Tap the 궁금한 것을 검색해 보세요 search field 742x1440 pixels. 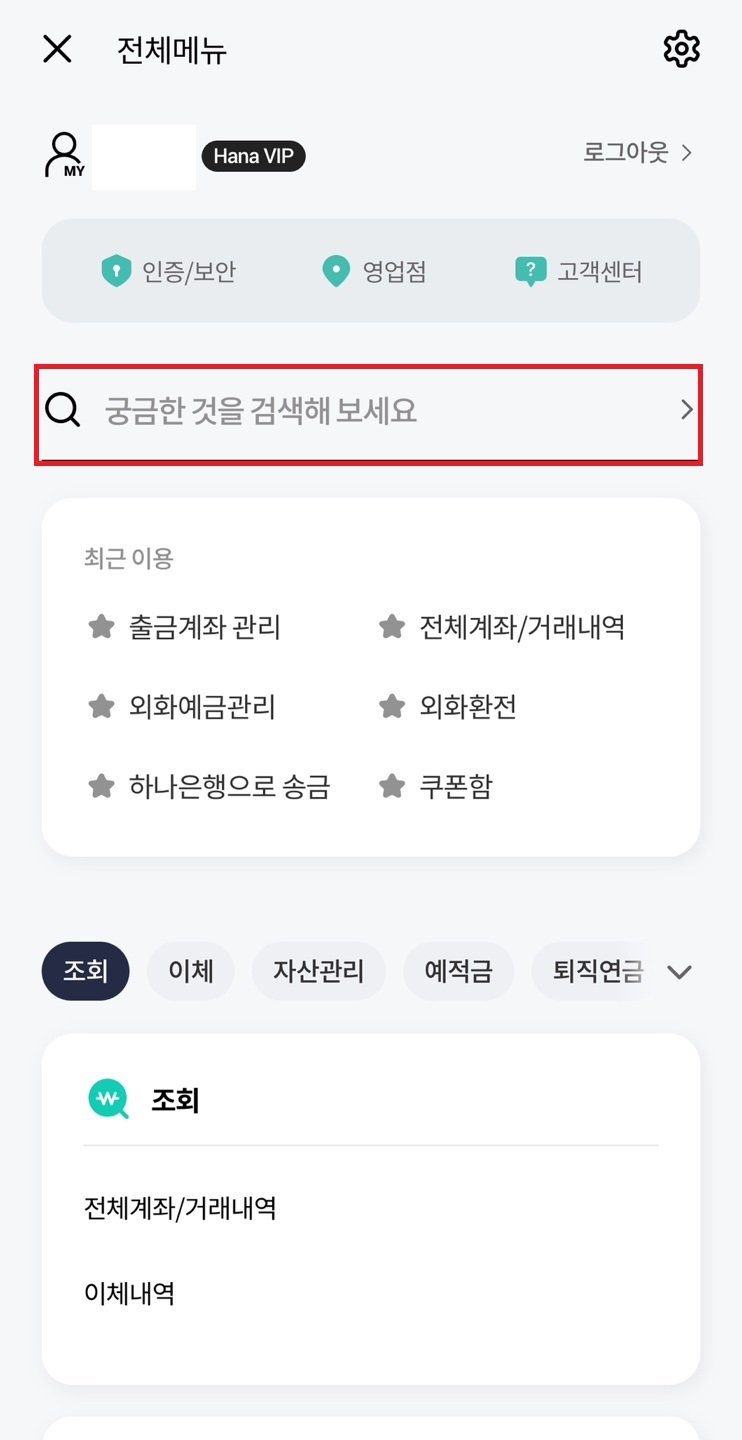(x=368, y=411)
